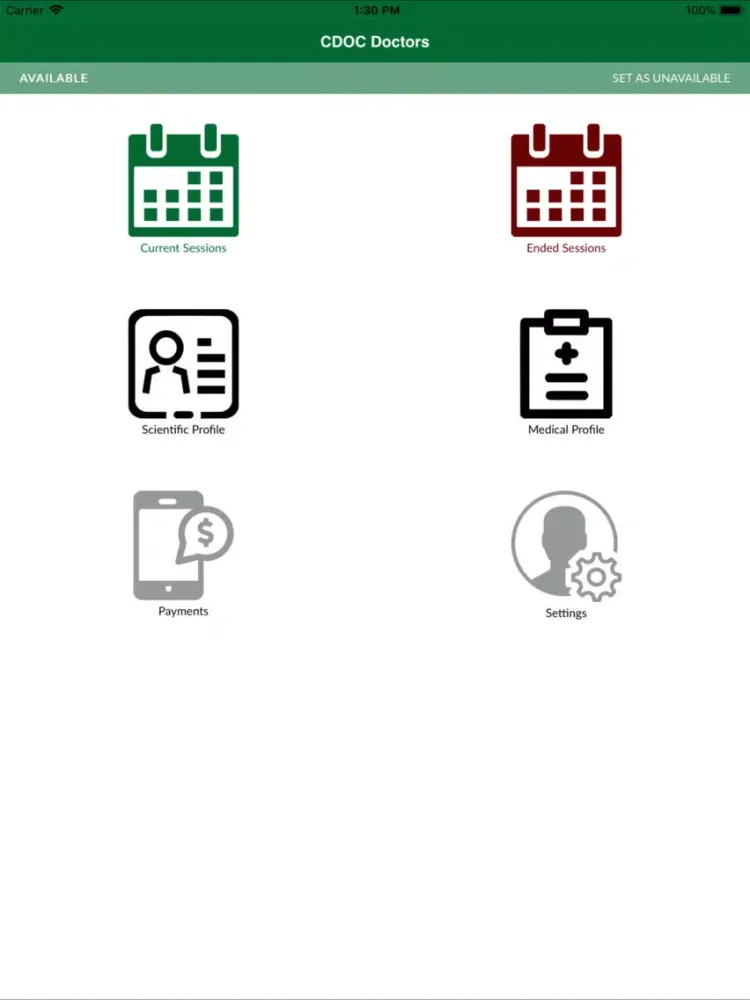Viewport: 750px width, 1000px height.
Task: Toggle availability via SET AS UNAVAILABLE
Action: pyautogui.click(x=673, y=77)
